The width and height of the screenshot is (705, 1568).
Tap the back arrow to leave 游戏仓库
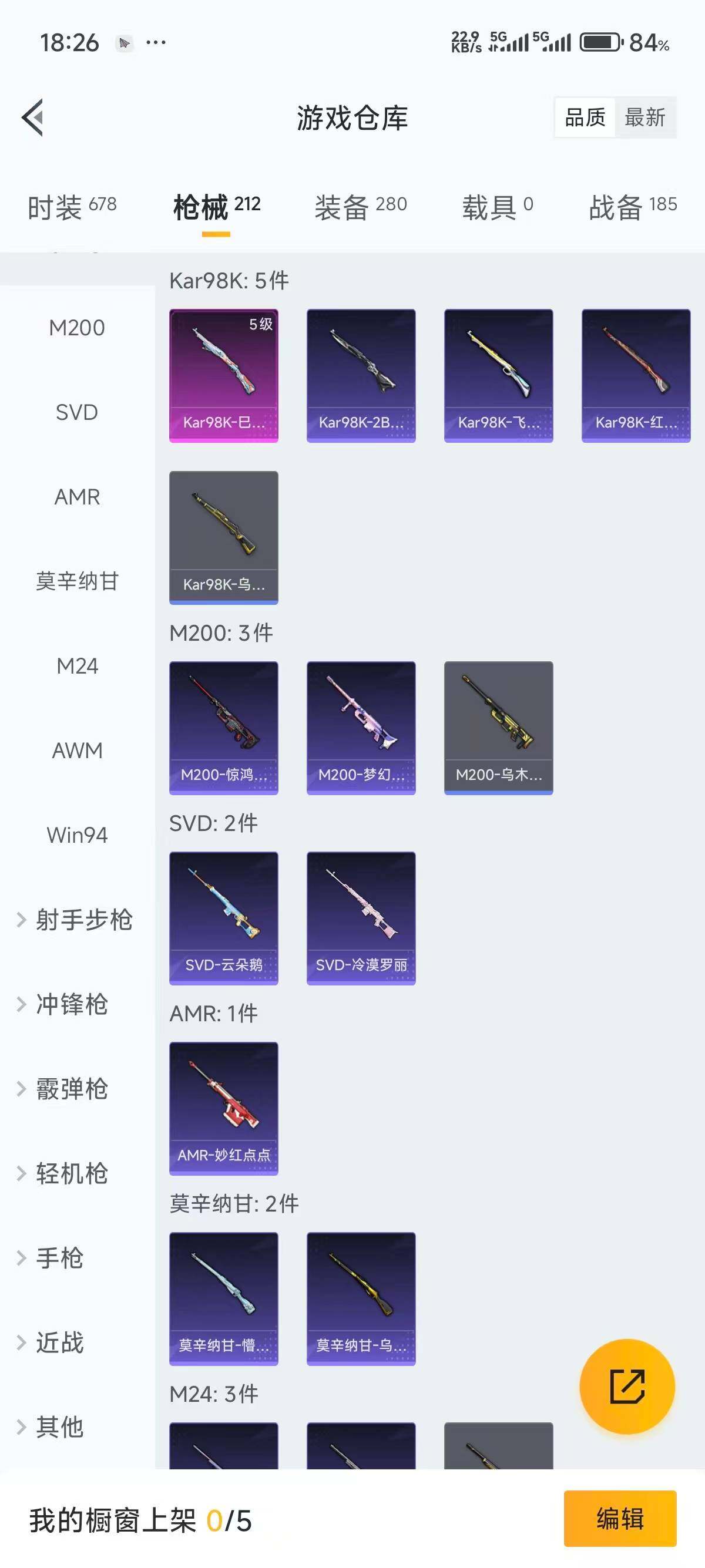pyautogui.click(x=33, y=118)
